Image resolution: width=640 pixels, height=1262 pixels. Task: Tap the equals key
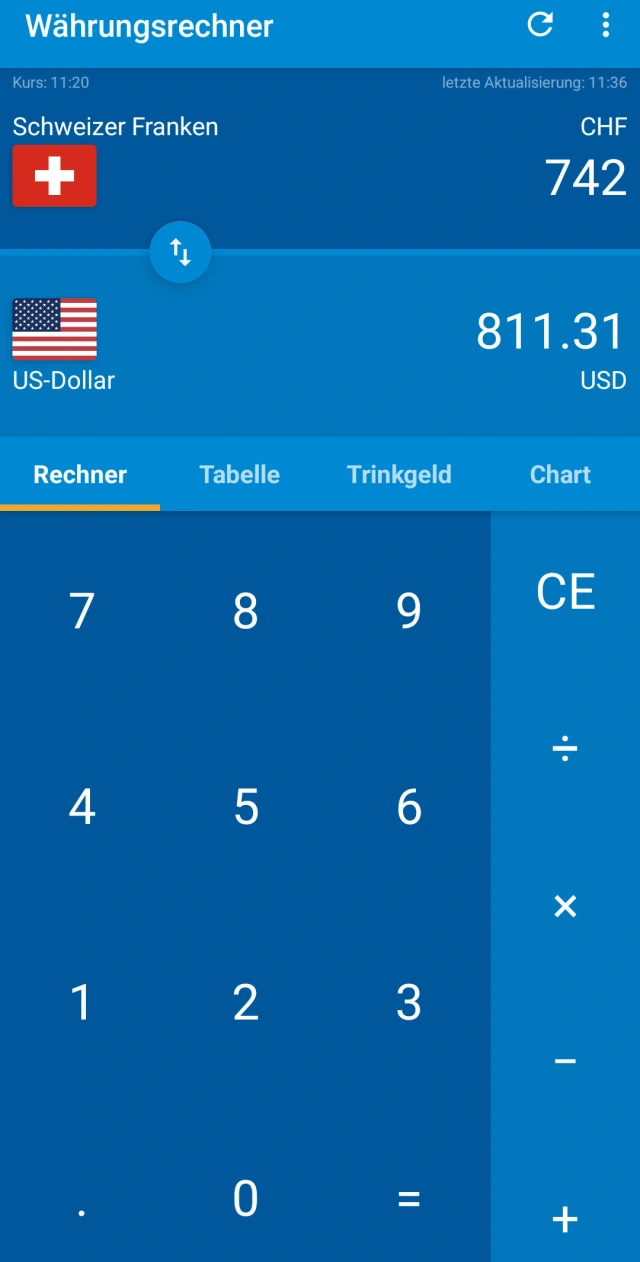pos(409,1198)
